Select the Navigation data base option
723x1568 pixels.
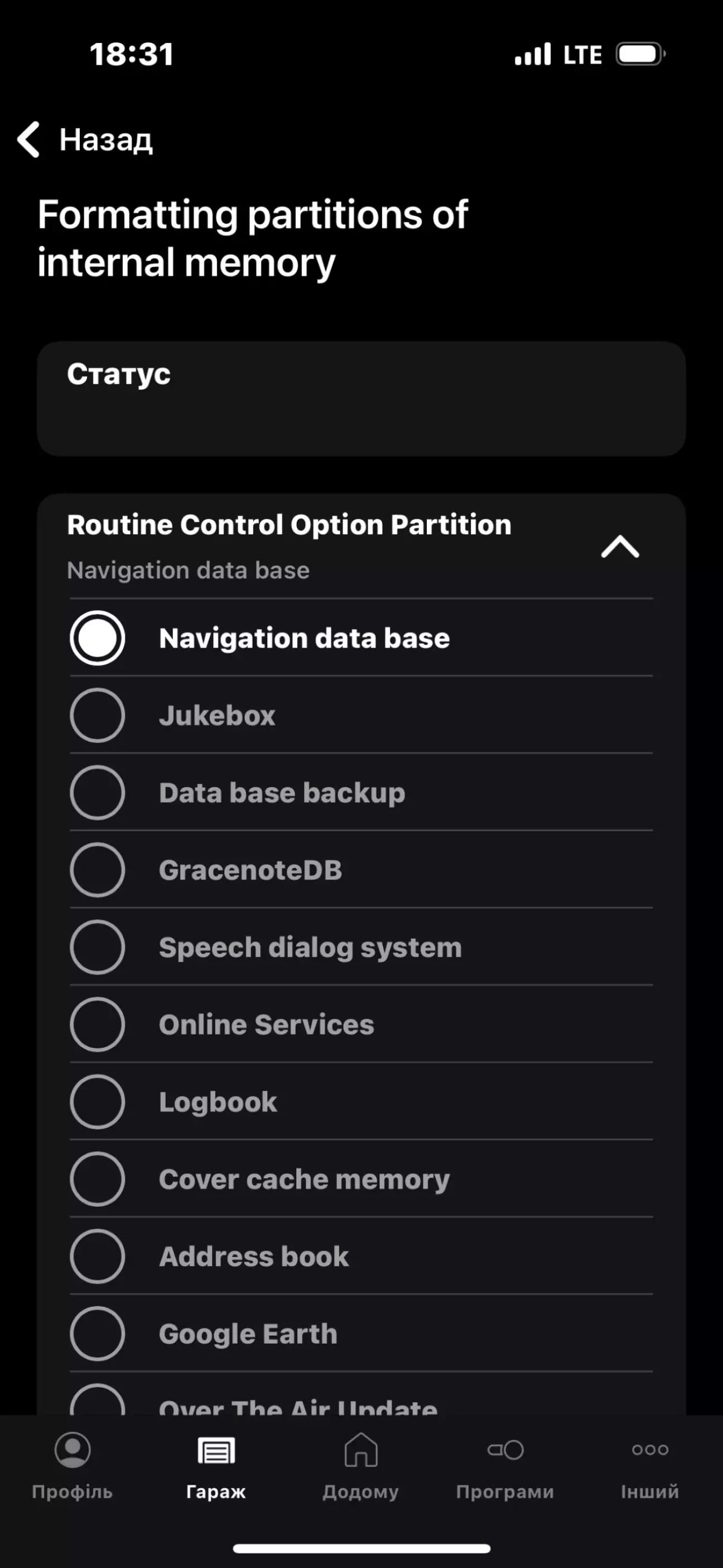361,638
